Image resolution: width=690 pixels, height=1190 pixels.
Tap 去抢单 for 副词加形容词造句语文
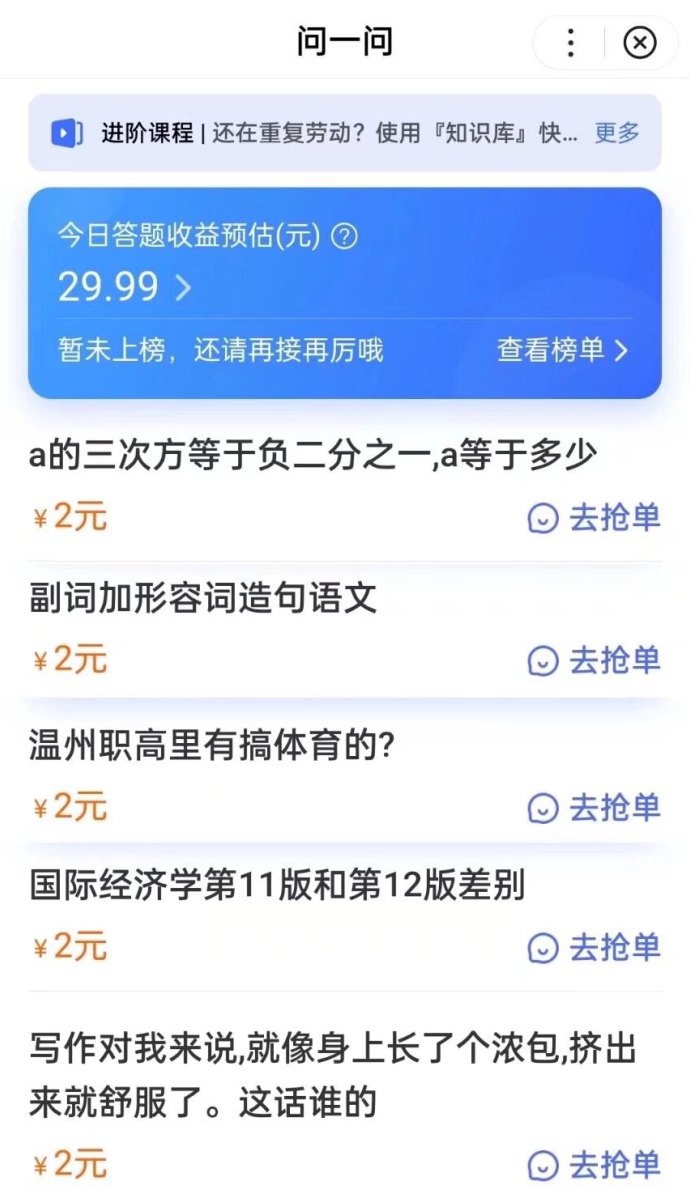[594, 660]
